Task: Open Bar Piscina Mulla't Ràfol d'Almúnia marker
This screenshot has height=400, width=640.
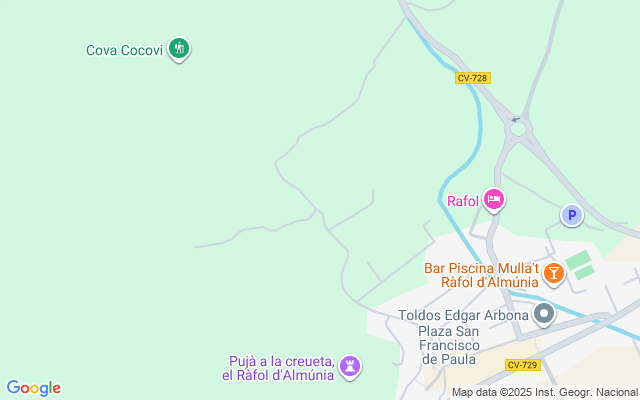Action: (x=553, y=271)
